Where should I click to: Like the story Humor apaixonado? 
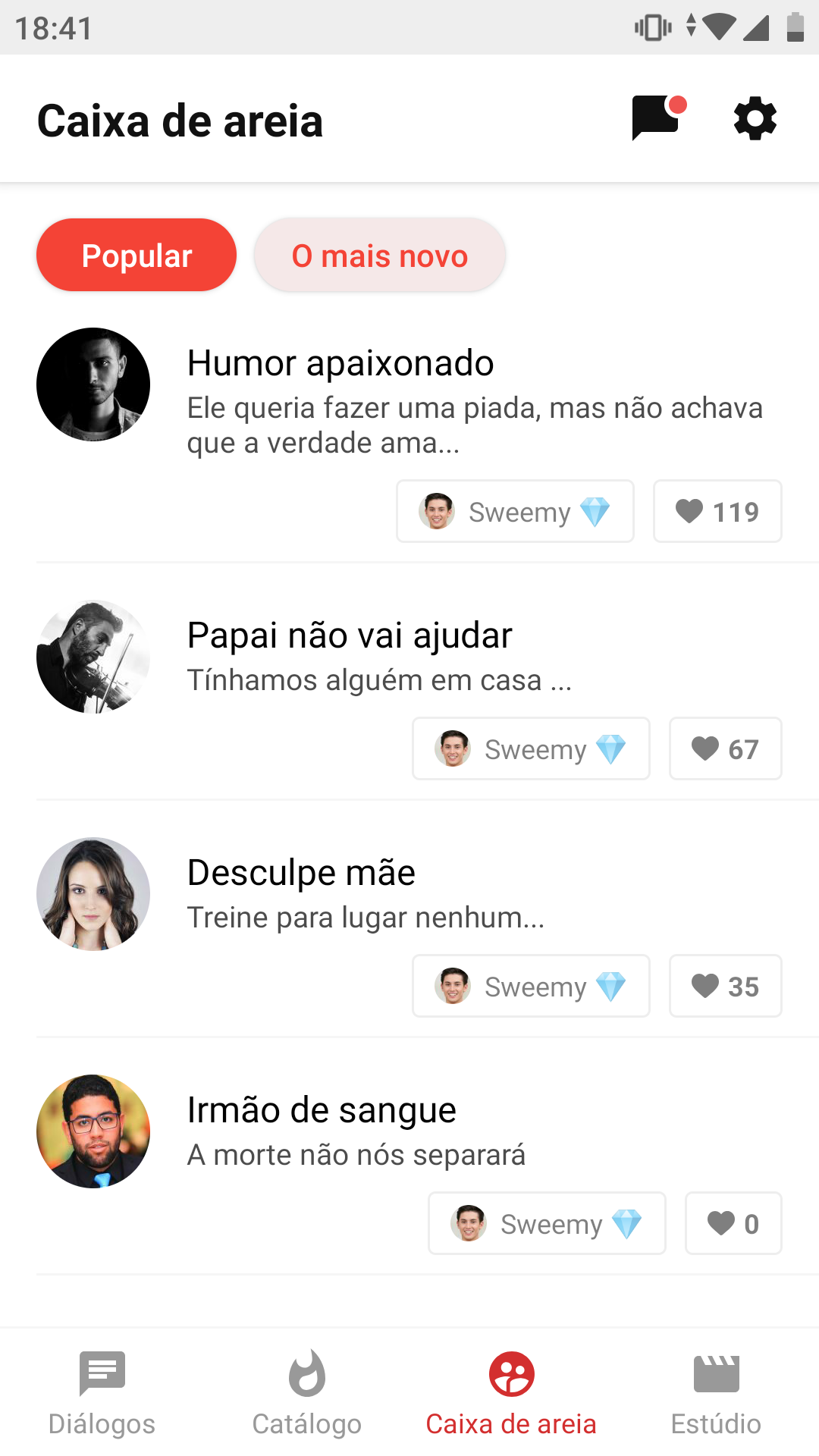(717, 512)
